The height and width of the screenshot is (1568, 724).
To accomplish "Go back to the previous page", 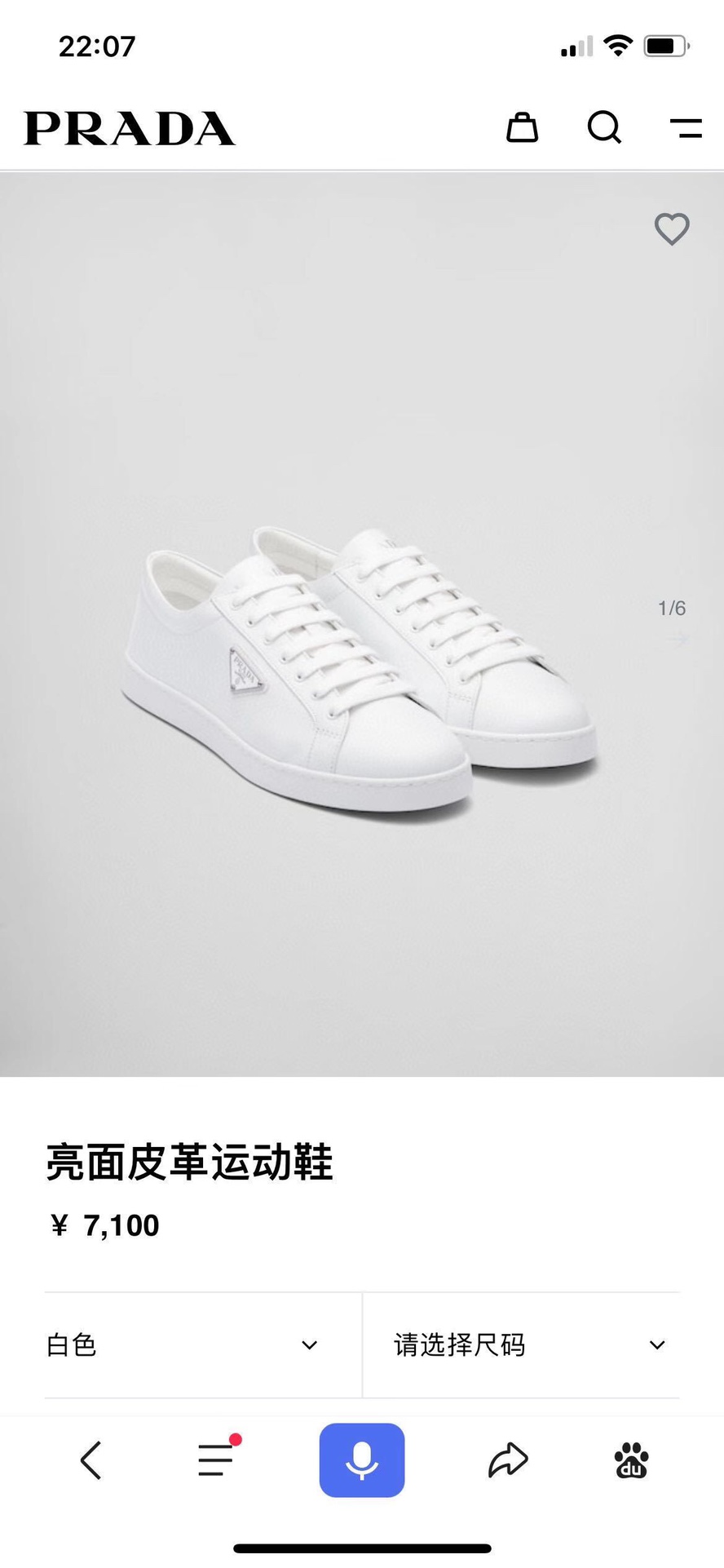I will click(x=91, y=1460).
